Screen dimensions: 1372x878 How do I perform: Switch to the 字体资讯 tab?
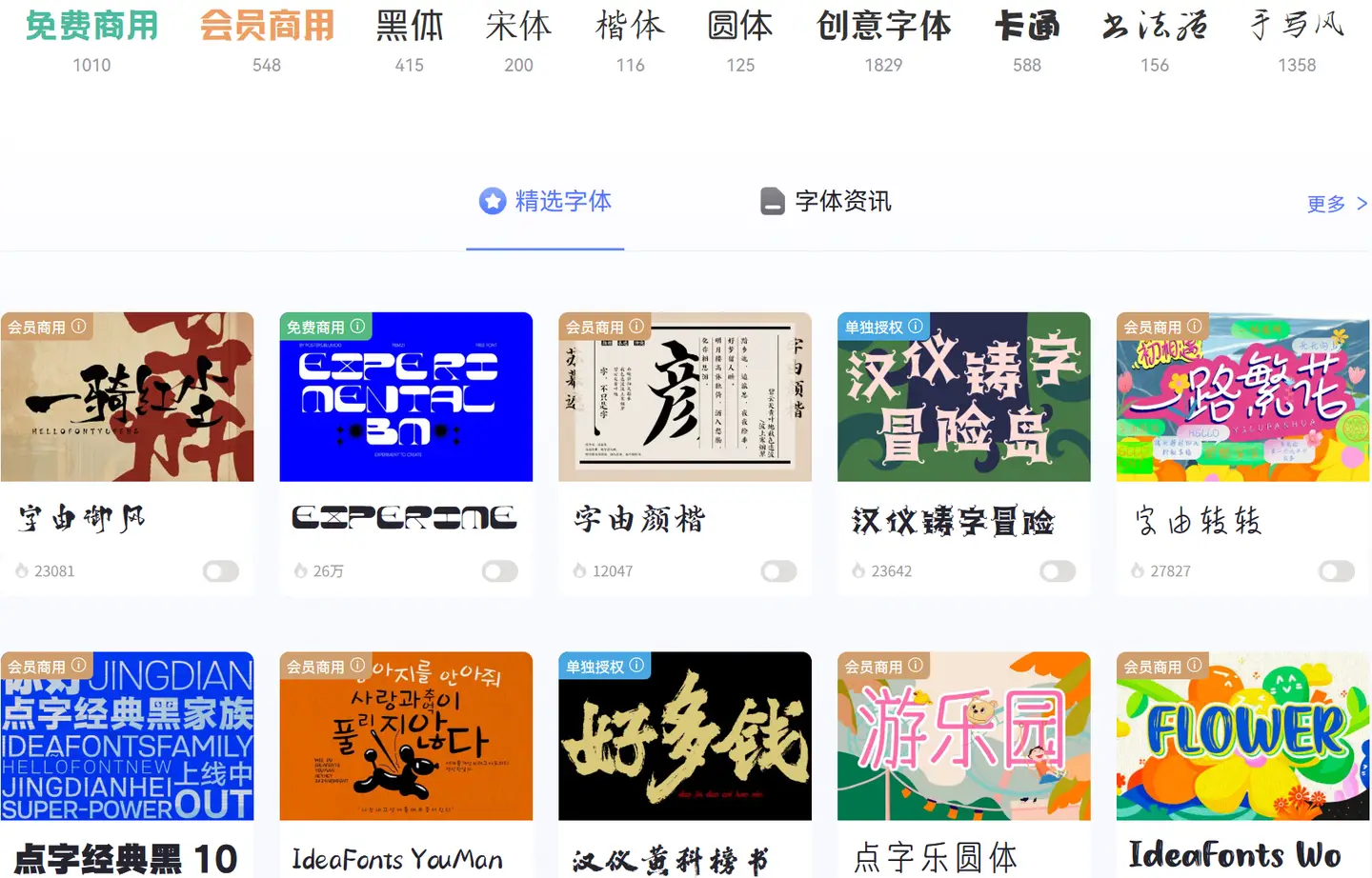point(826,202)
